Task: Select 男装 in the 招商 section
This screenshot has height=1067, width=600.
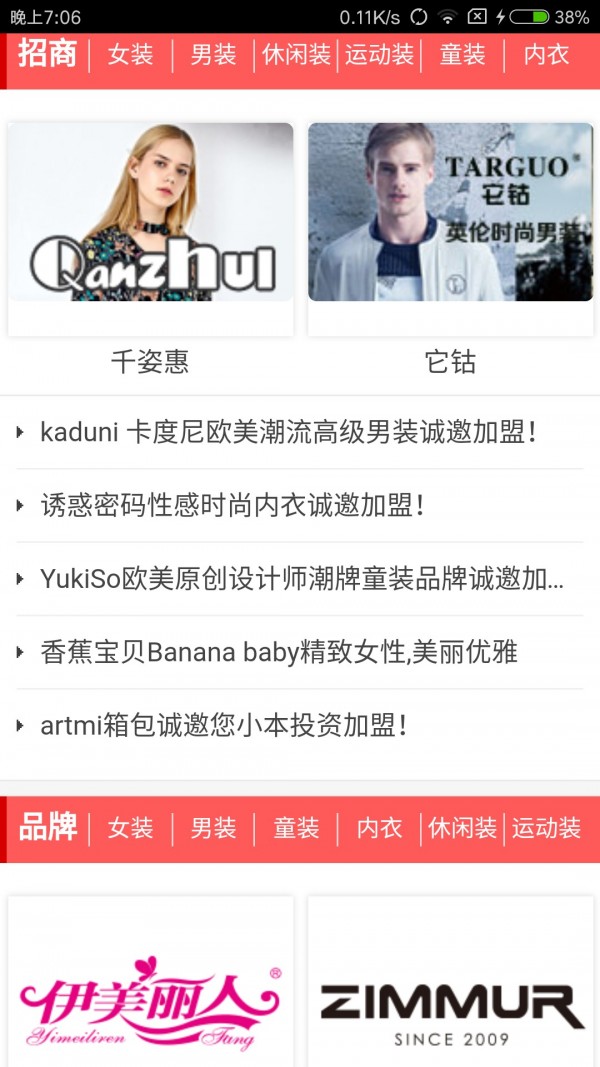Action: click(x=213, y=55)
